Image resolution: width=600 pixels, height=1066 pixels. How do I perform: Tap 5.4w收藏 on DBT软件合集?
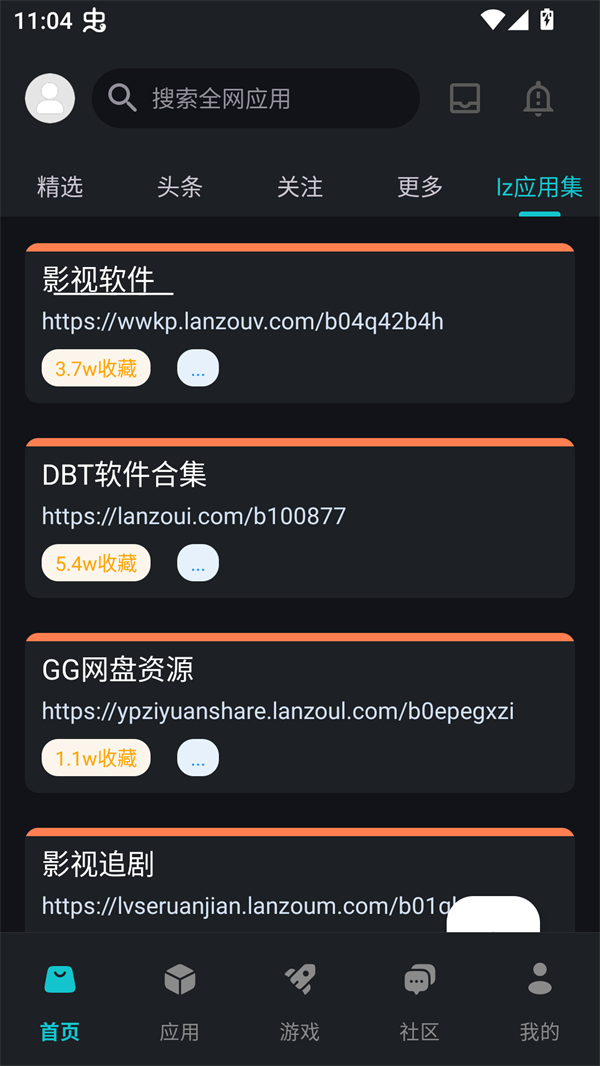point(96,563)
